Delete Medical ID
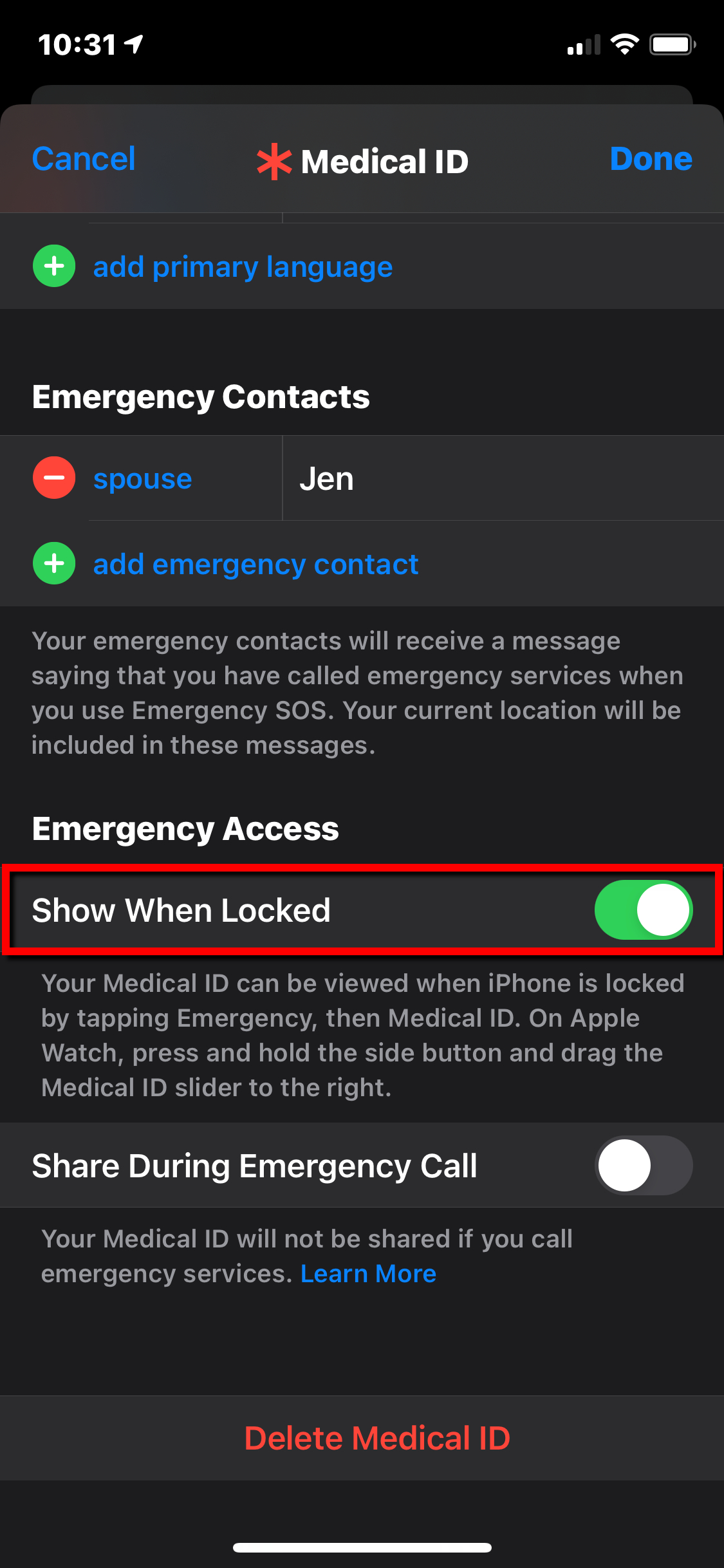724x1568 pixels. (x=377, y=1438)
